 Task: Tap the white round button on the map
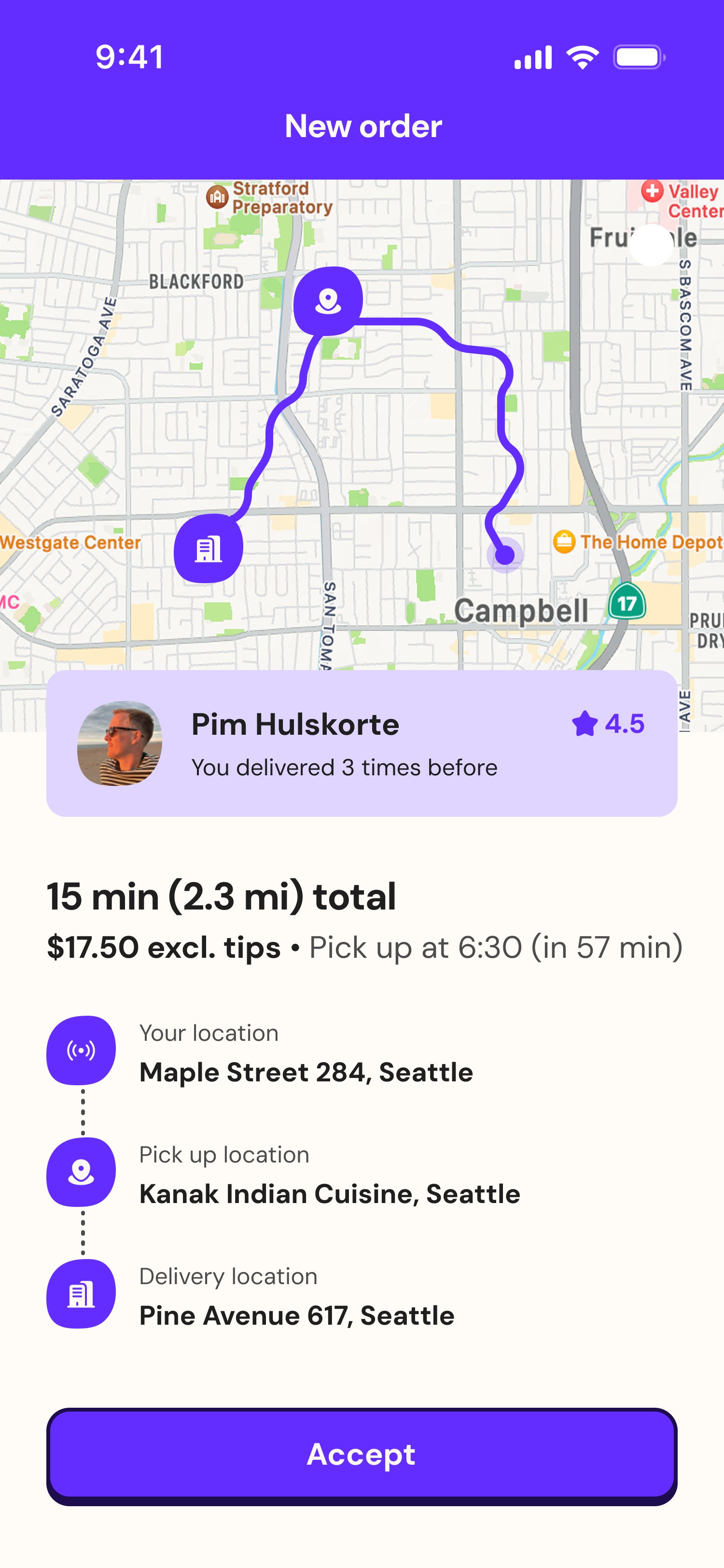click(x=651, y=245)
